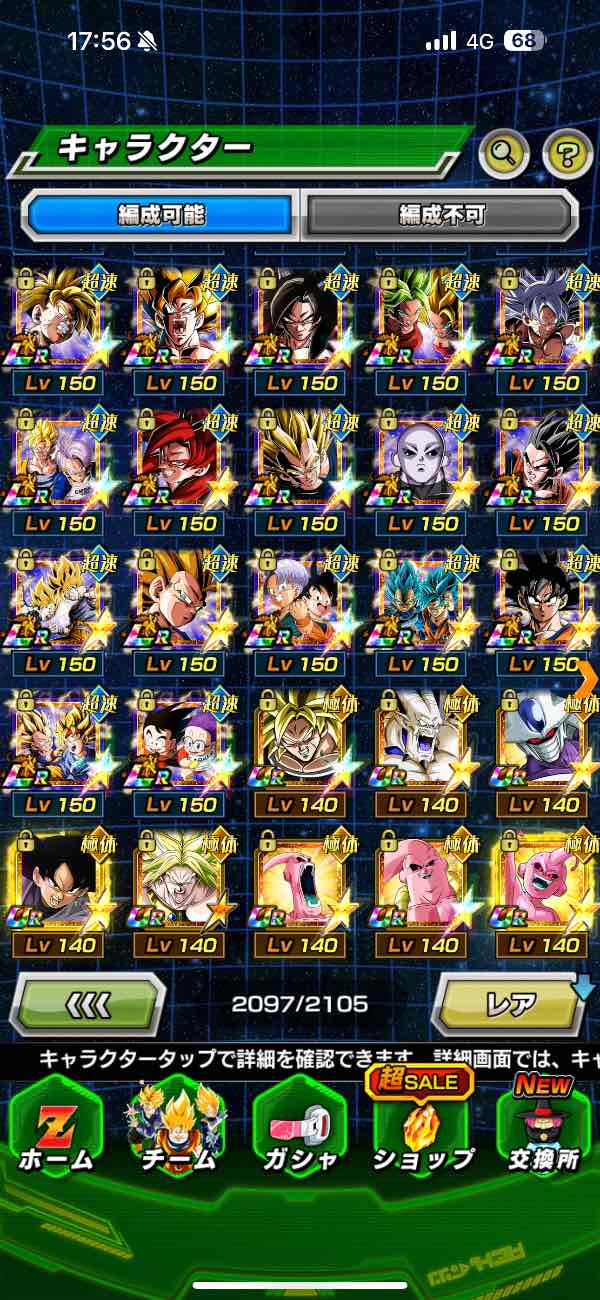The height and width of the screenshot is (1300, 600).
Task: Tap the orange next page arrow
Action: (x=588, y=677)
